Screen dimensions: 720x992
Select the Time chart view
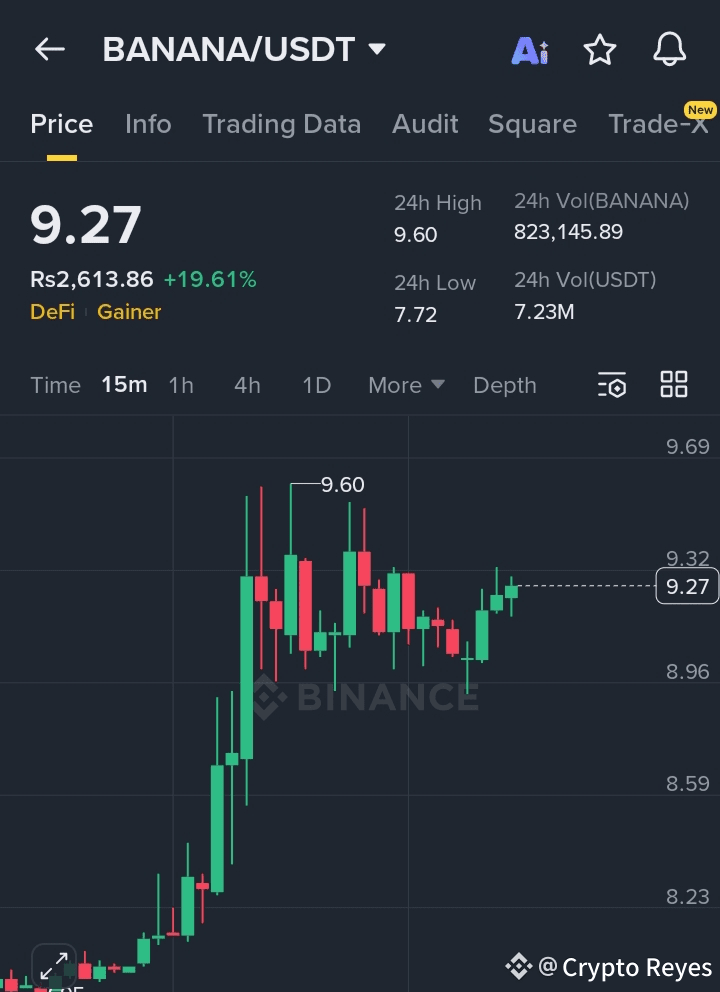pos(55,385)
